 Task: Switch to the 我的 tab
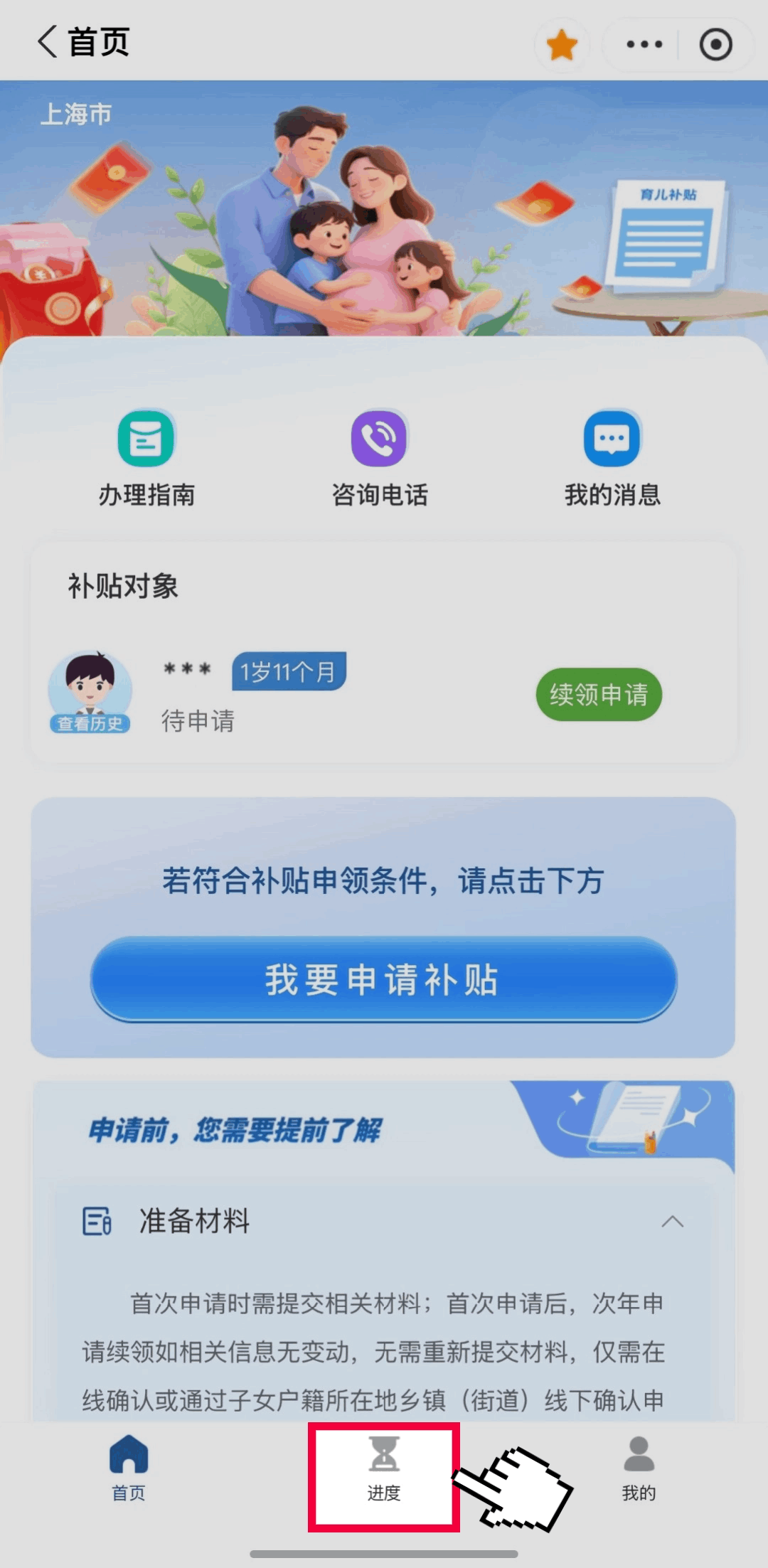coord(639,1468)
